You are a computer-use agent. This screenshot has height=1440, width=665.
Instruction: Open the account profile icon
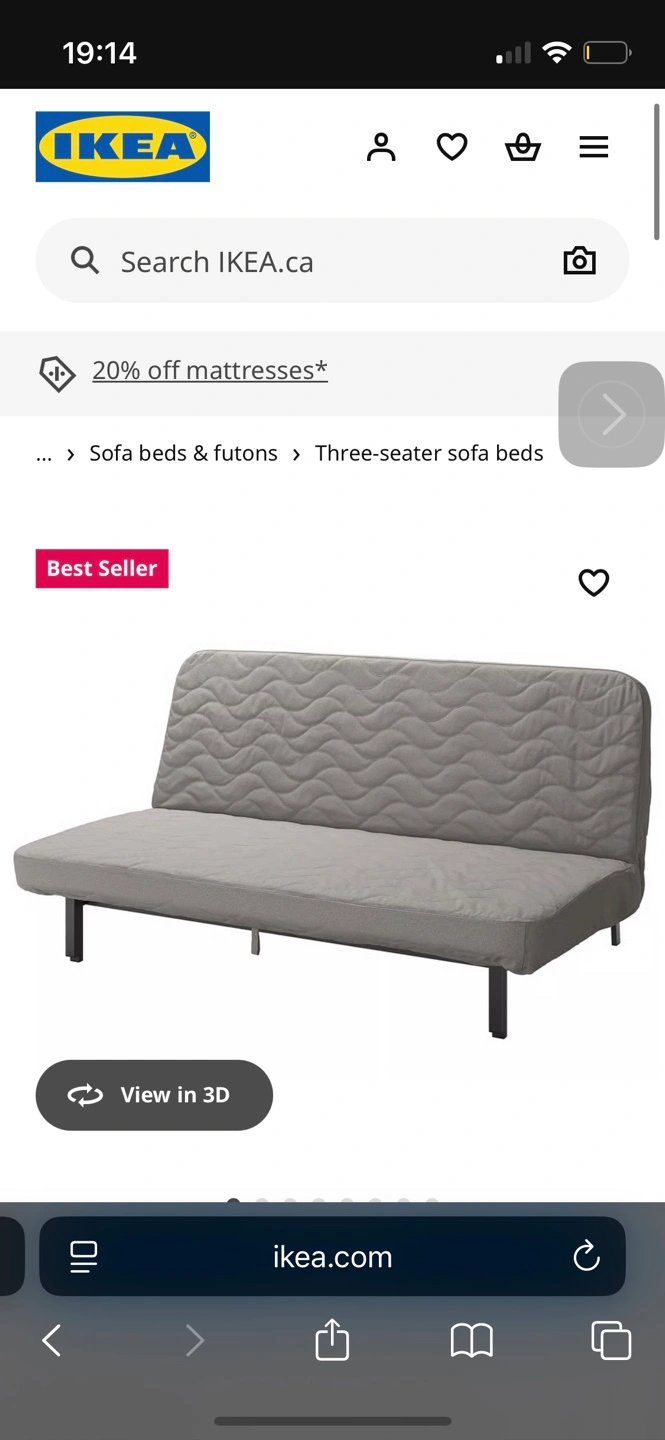coord(381,147)
